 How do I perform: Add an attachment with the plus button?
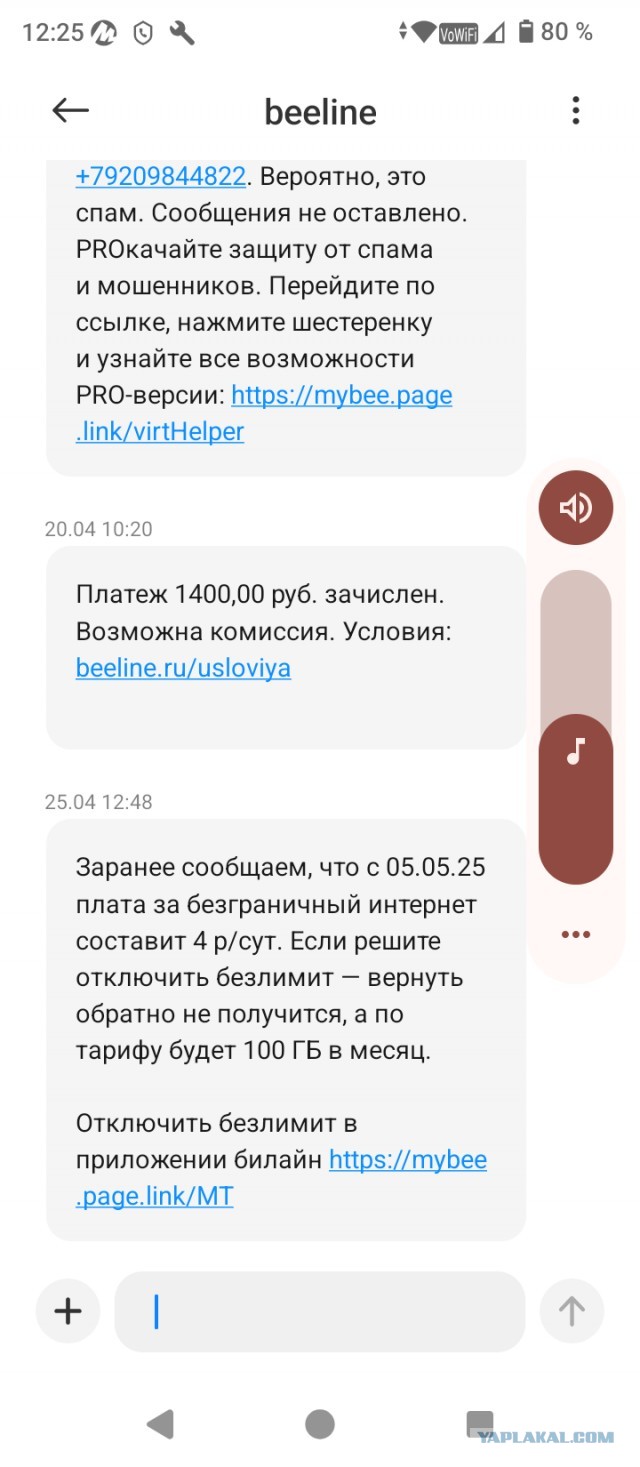[68, 1310]
